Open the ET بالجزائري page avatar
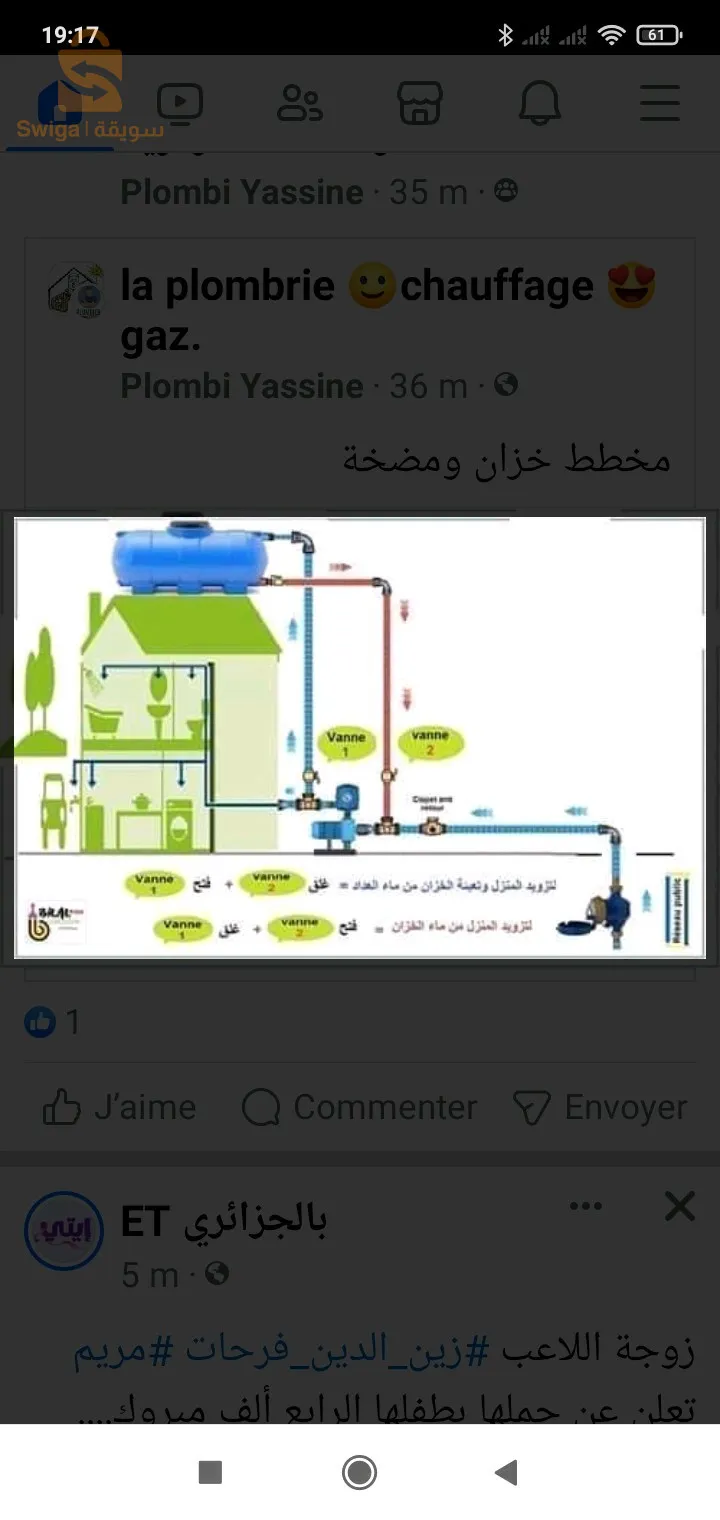Image resolution: width=720 pixels, height=1520 pixels. 64,1231
